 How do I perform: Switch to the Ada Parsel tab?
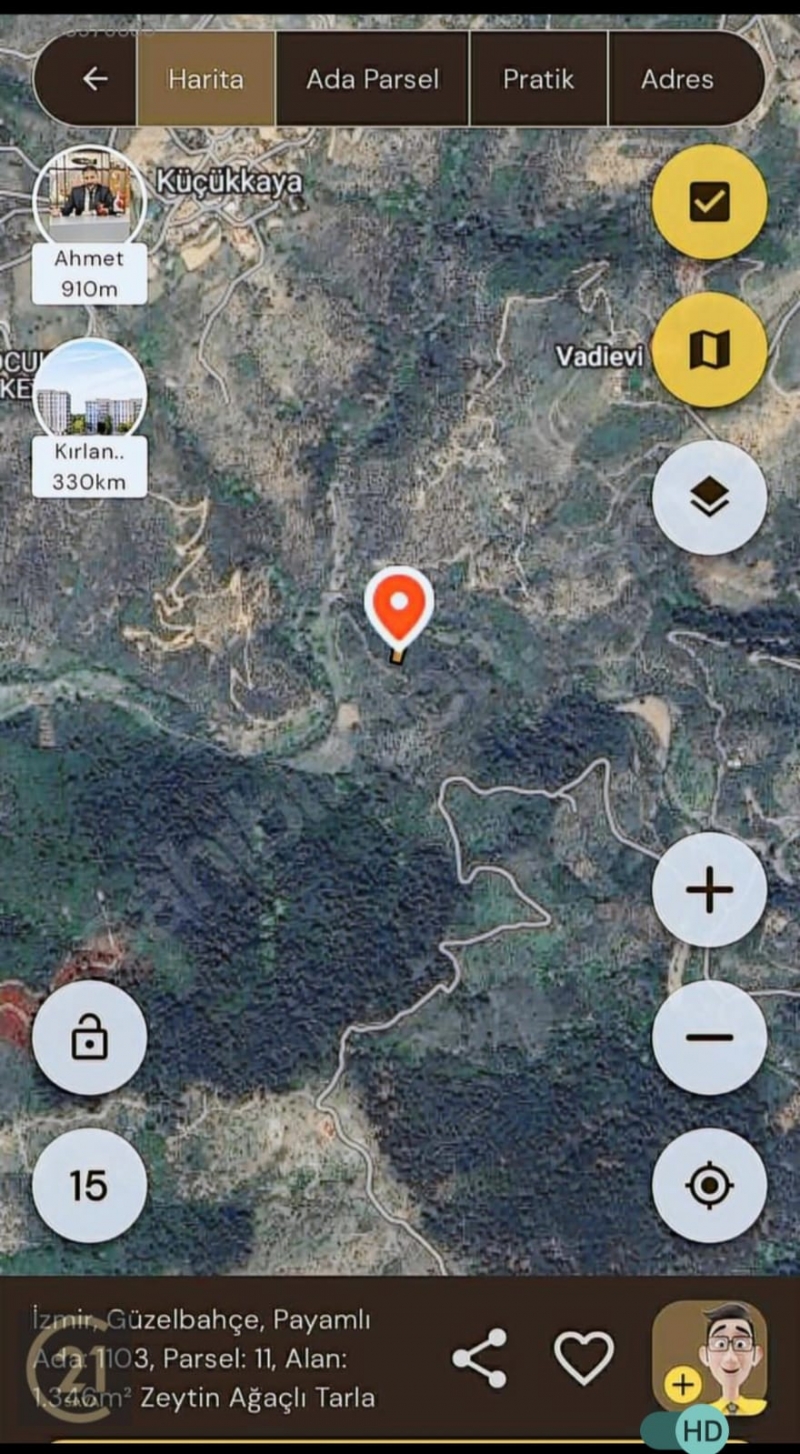click(x=373, y=79)
